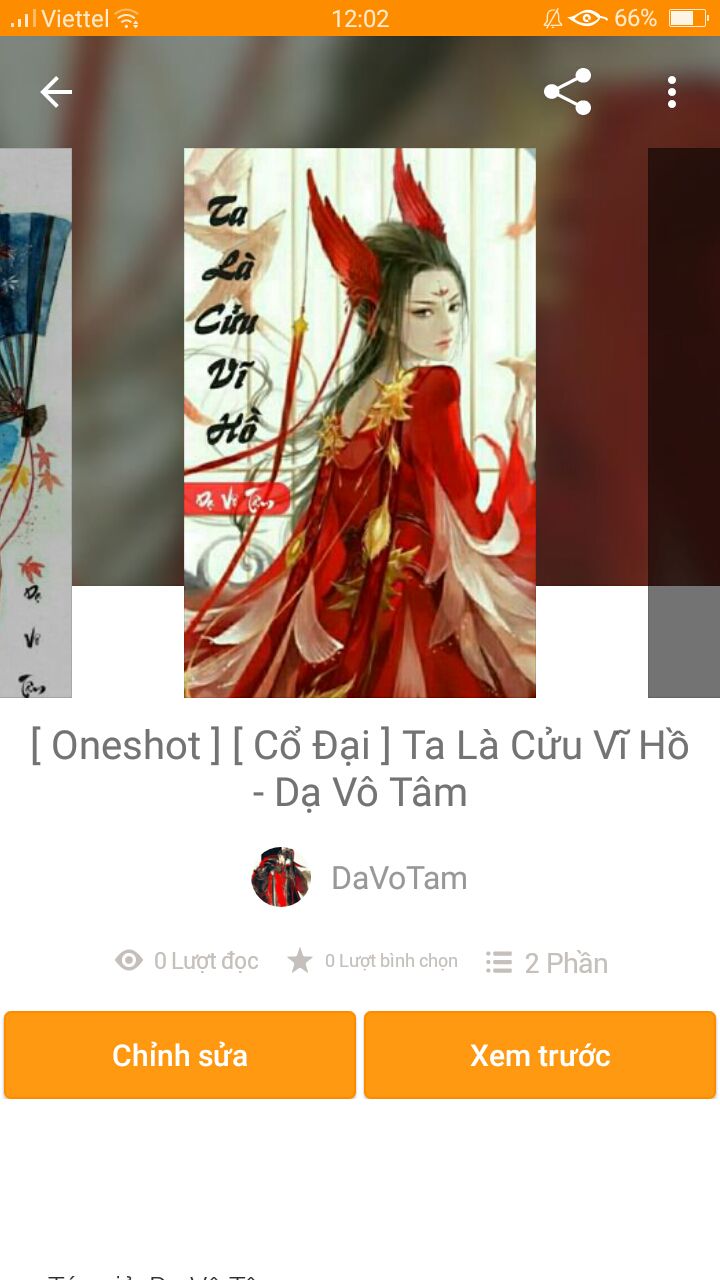The image size is (720, 1280).
Task: Open the Ta Là Cửu Vĩ Hồ cover
Action: coord(360,423)
